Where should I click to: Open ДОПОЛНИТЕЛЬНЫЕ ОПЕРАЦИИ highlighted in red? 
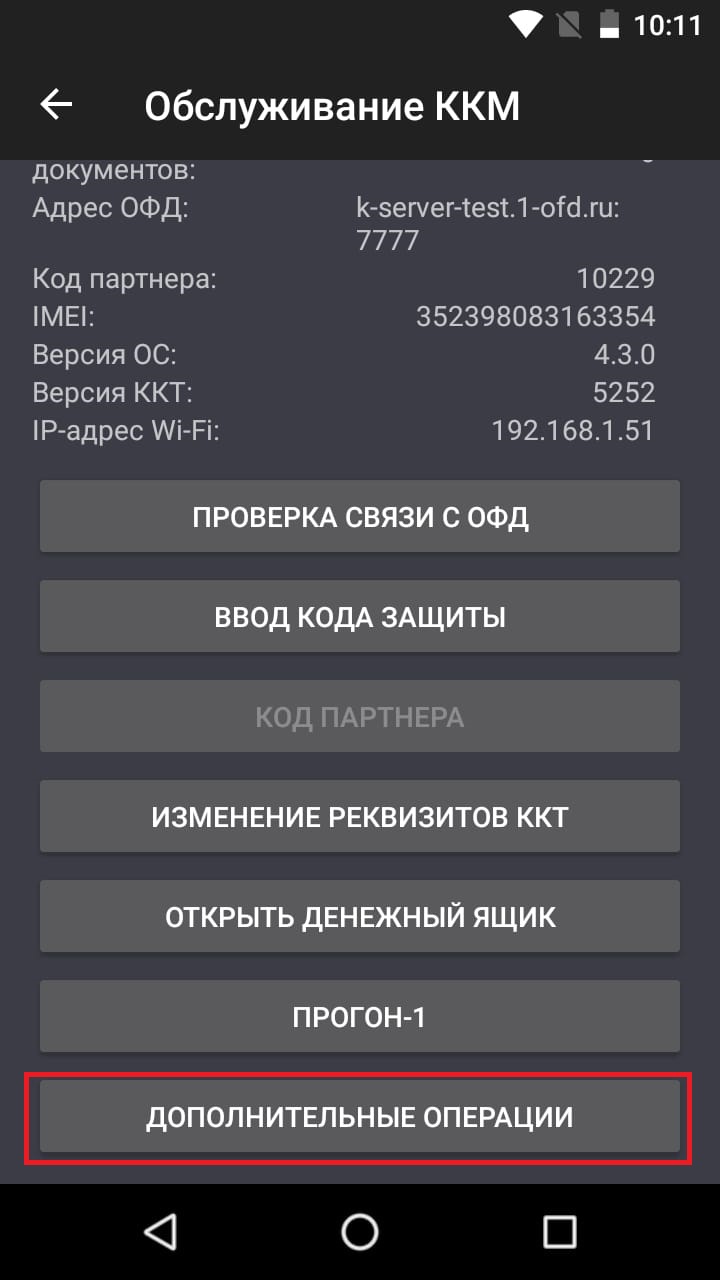point(360,1116)
